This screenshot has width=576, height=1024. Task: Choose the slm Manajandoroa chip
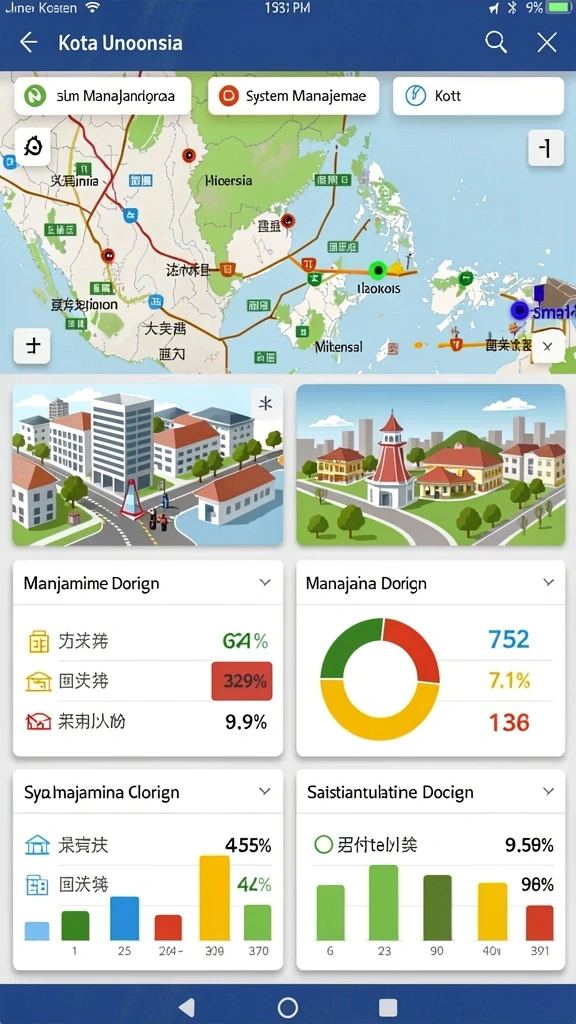pyautogui.click(x=103, y=96)
